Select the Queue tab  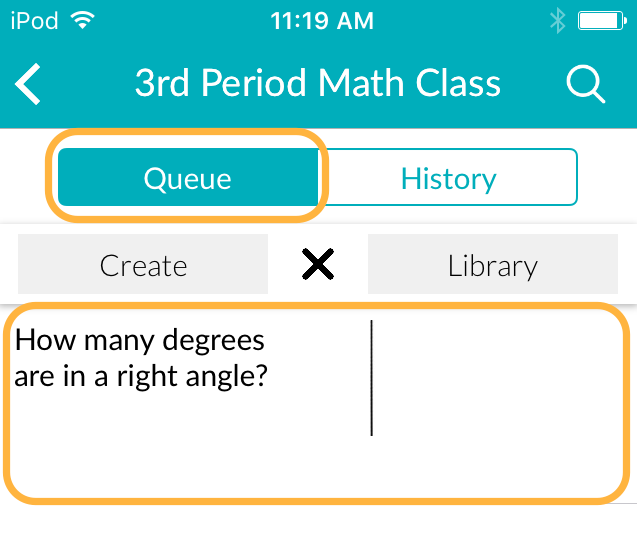point(187,178)
